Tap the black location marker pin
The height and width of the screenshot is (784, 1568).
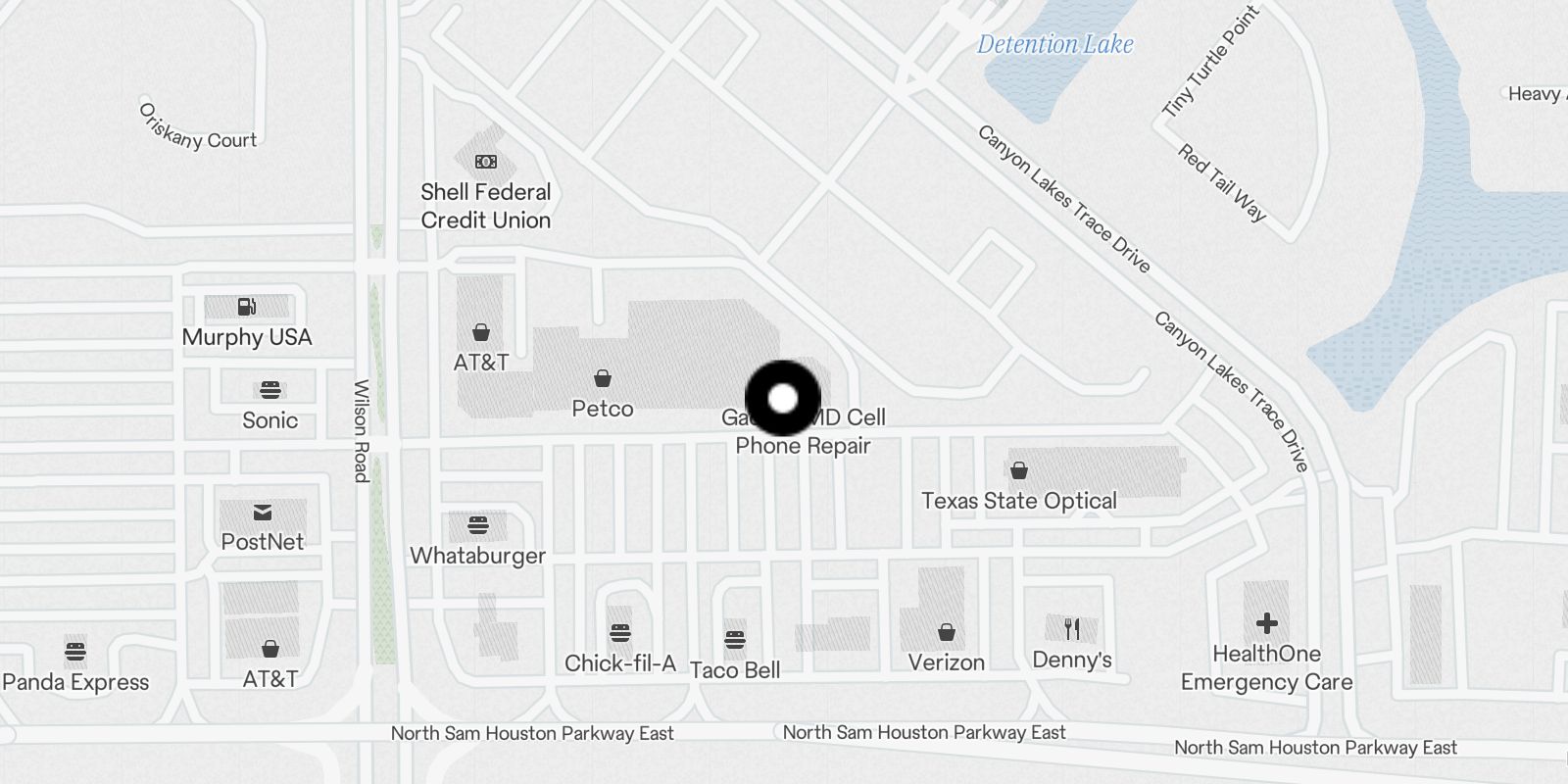coord(783,398)
